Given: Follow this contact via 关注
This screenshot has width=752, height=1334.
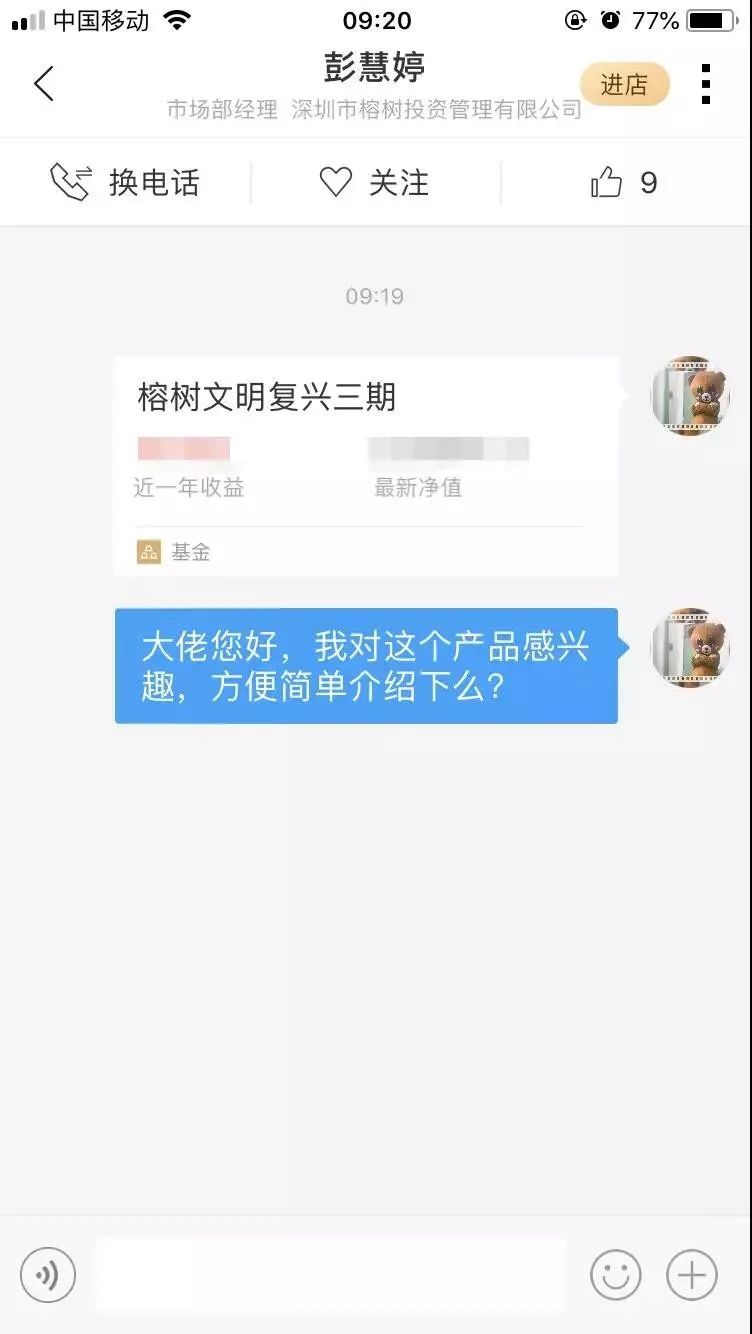Looking at the screenshot, I should (x=375, y=183).
